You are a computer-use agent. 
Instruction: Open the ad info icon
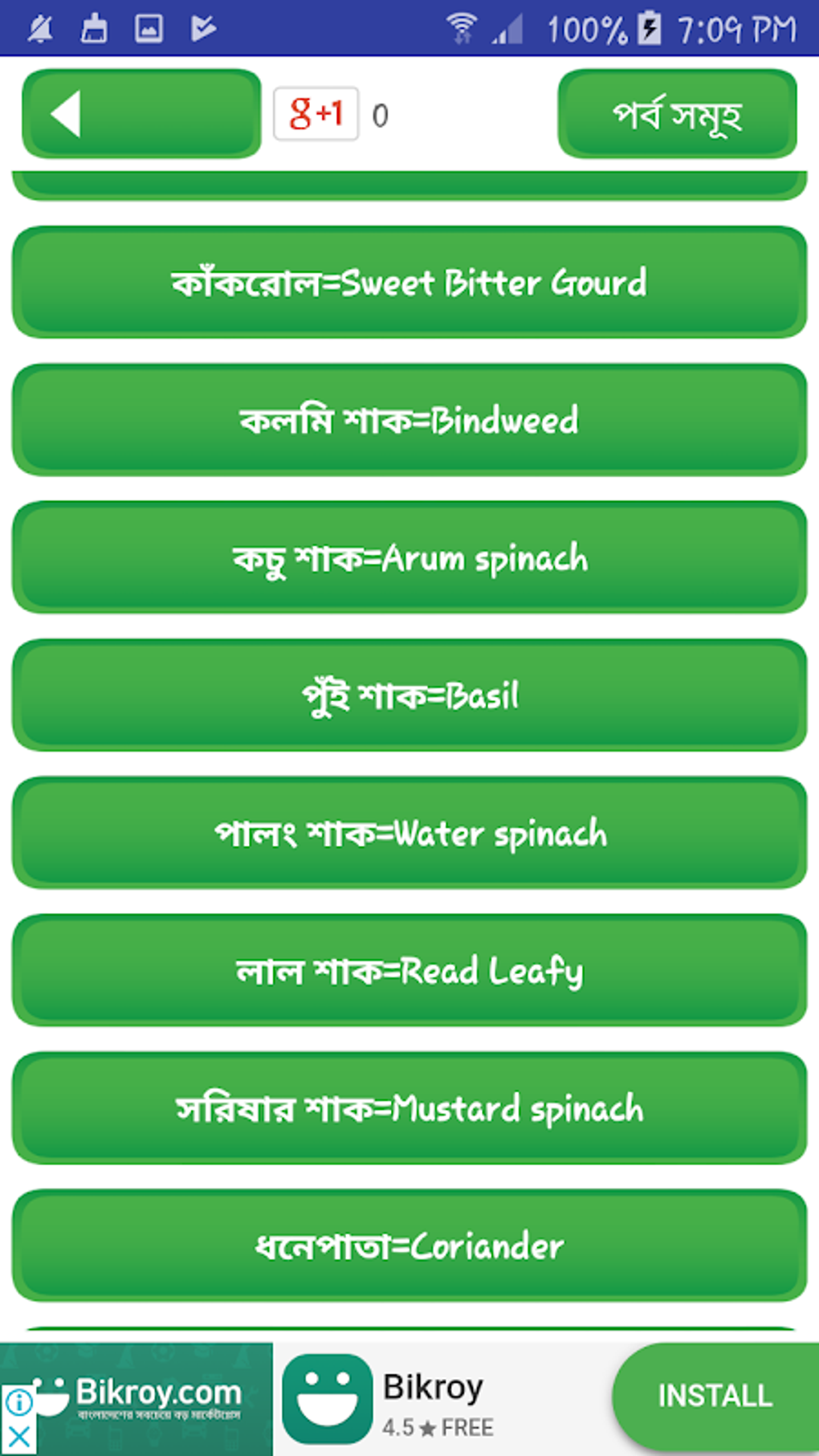click(18, 1402)
